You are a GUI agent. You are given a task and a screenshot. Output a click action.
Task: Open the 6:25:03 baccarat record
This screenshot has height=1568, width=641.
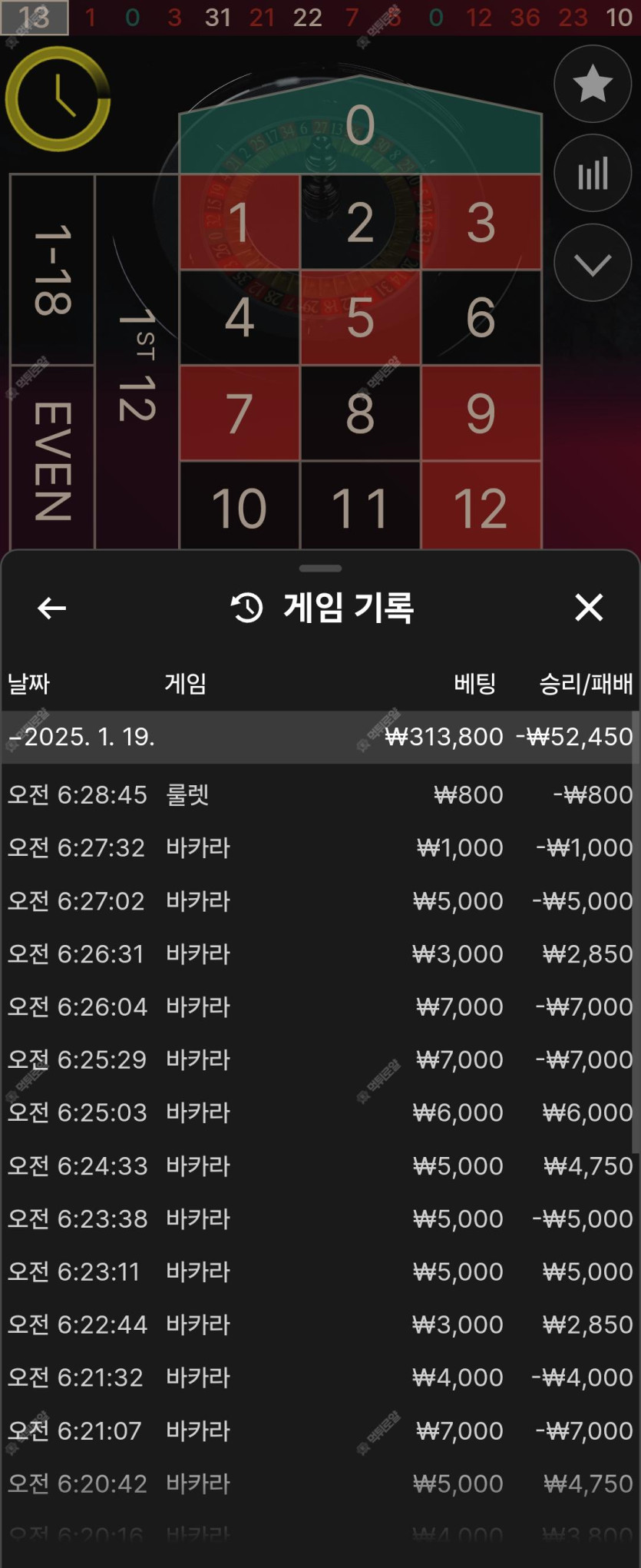pos(319,1112)
